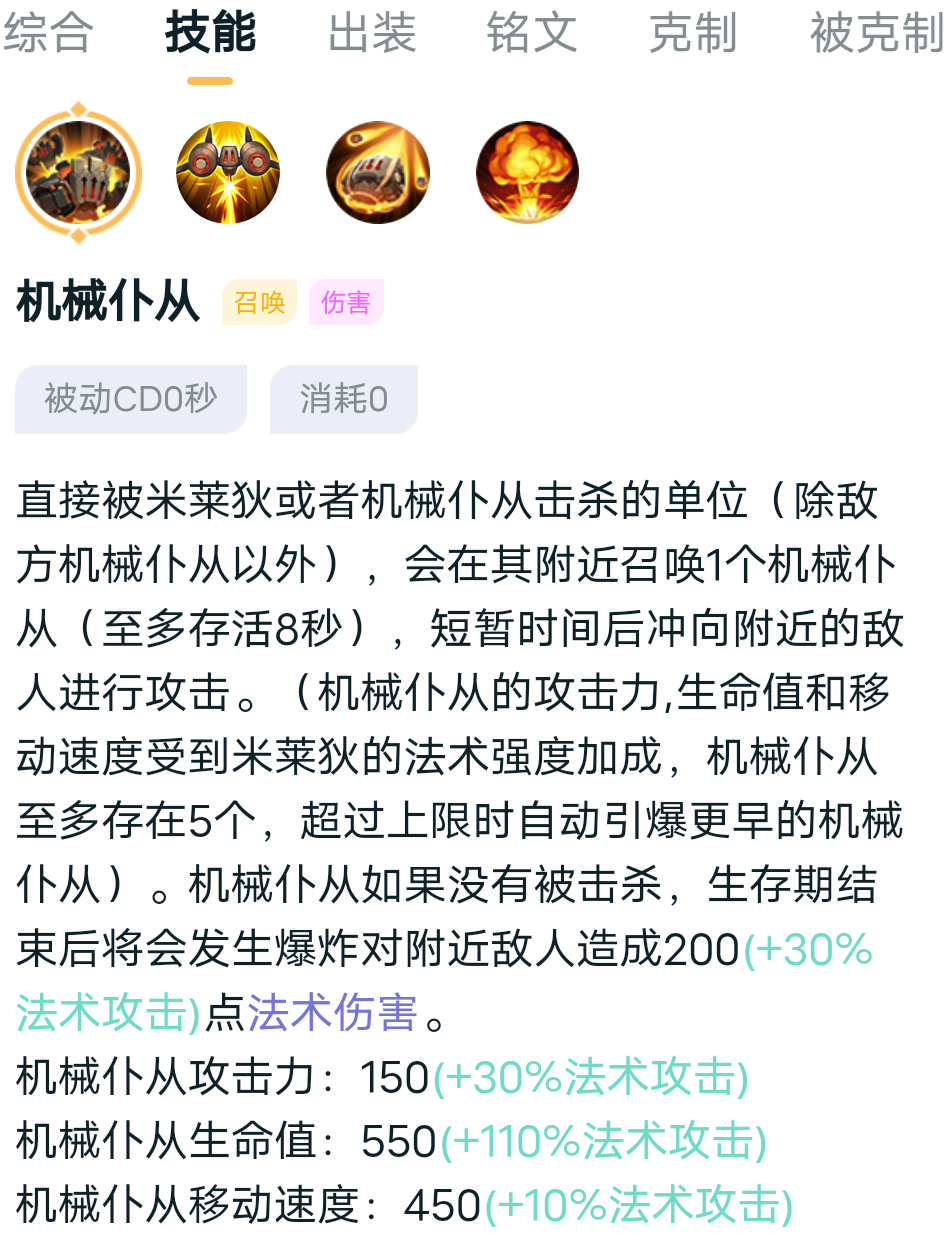Switch to the 被克制 tab

[876, 34]
